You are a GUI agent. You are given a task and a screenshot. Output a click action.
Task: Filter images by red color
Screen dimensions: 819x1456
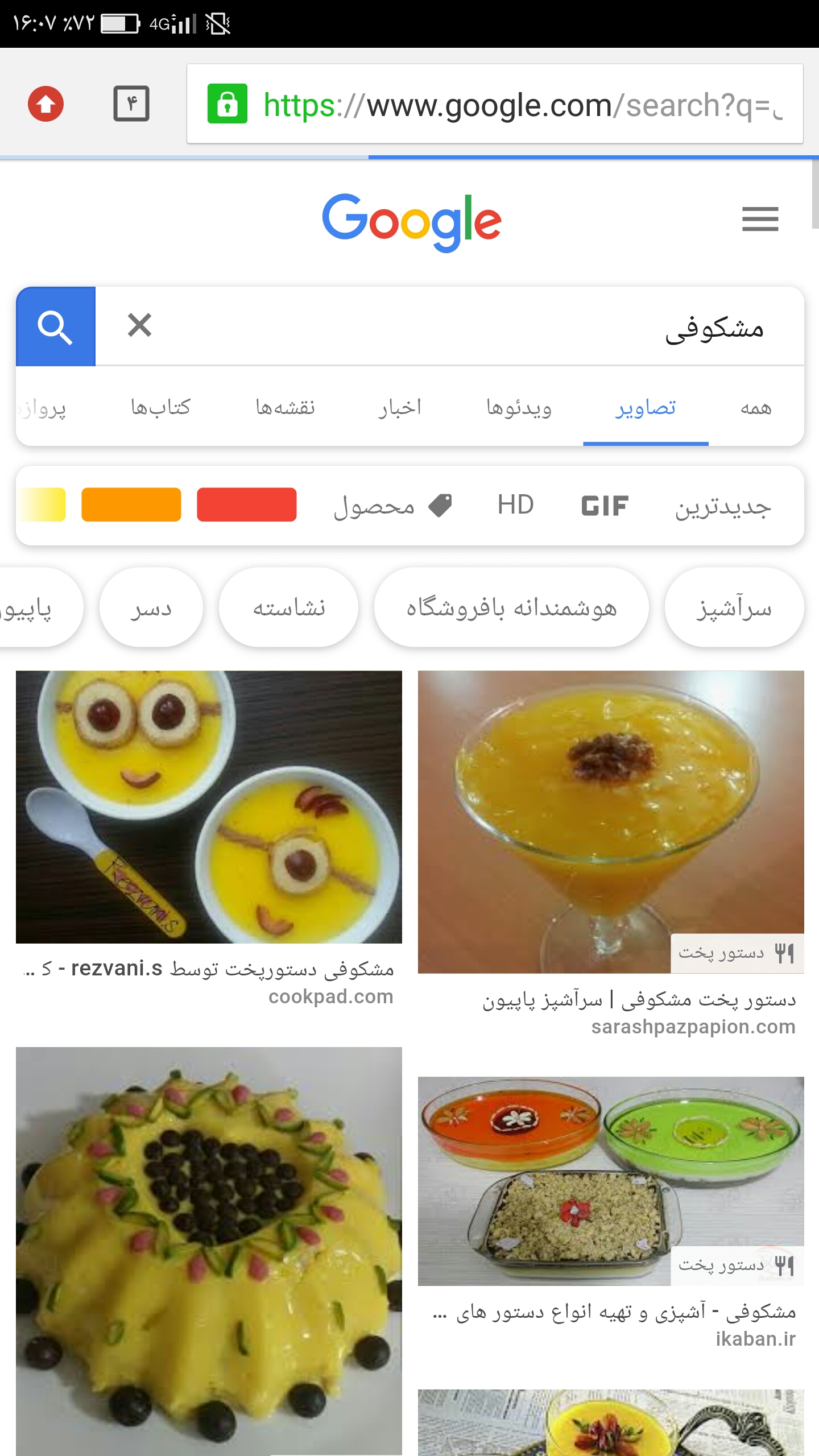point(246,504)
